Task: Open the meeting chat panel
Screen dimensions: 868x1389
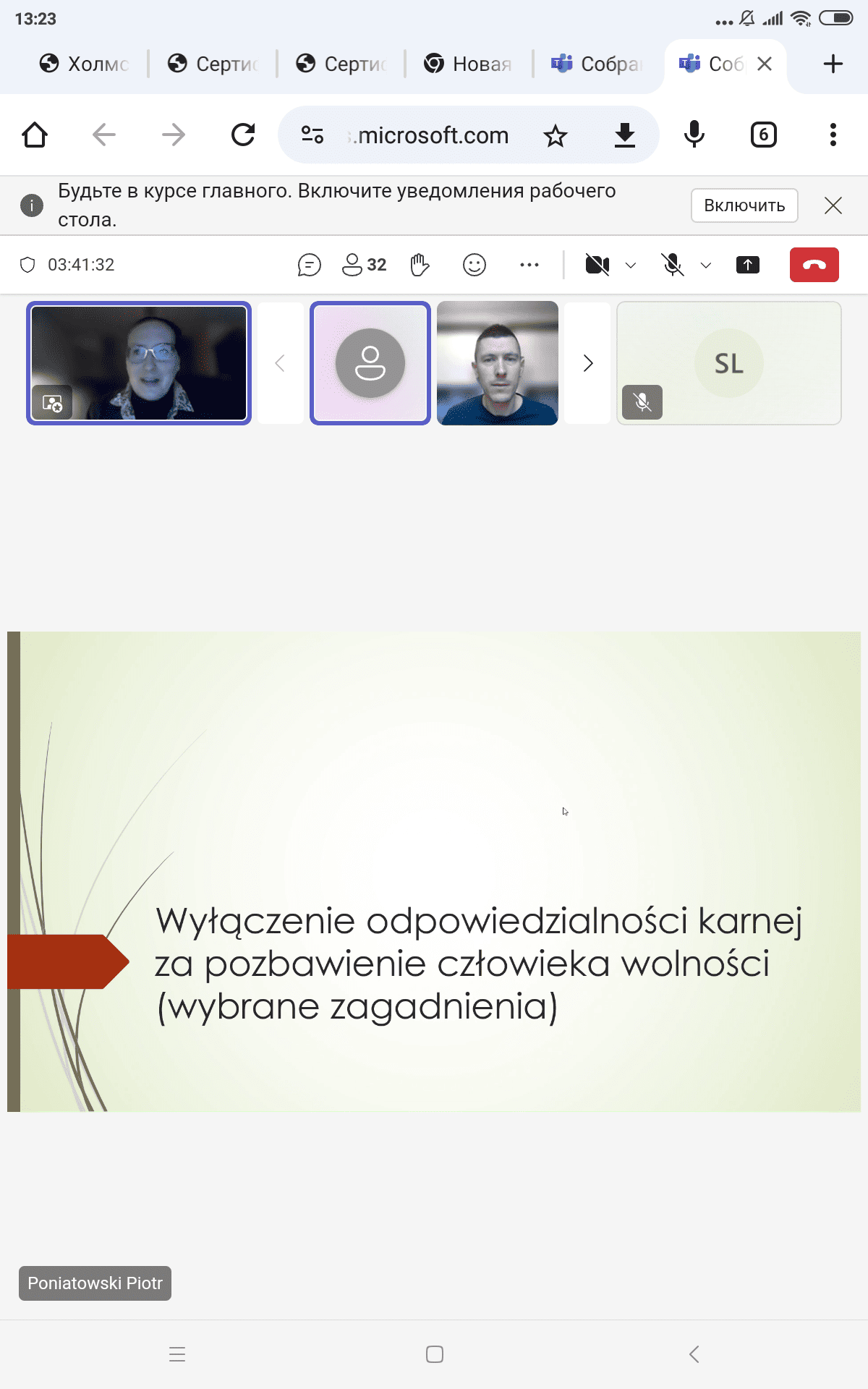Action: (309, 265)
